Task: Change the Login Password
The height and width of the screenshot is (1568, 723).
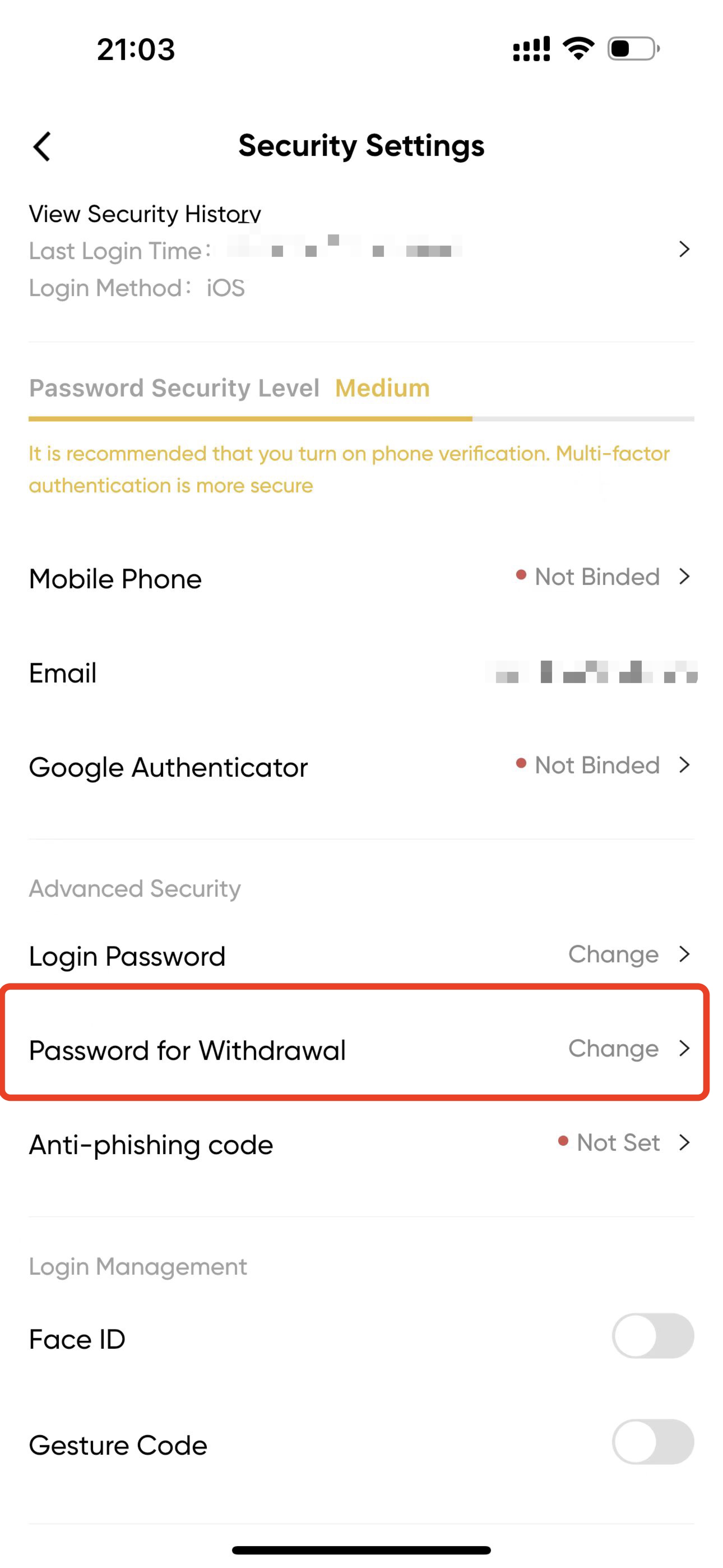Action: coord(361,955)
